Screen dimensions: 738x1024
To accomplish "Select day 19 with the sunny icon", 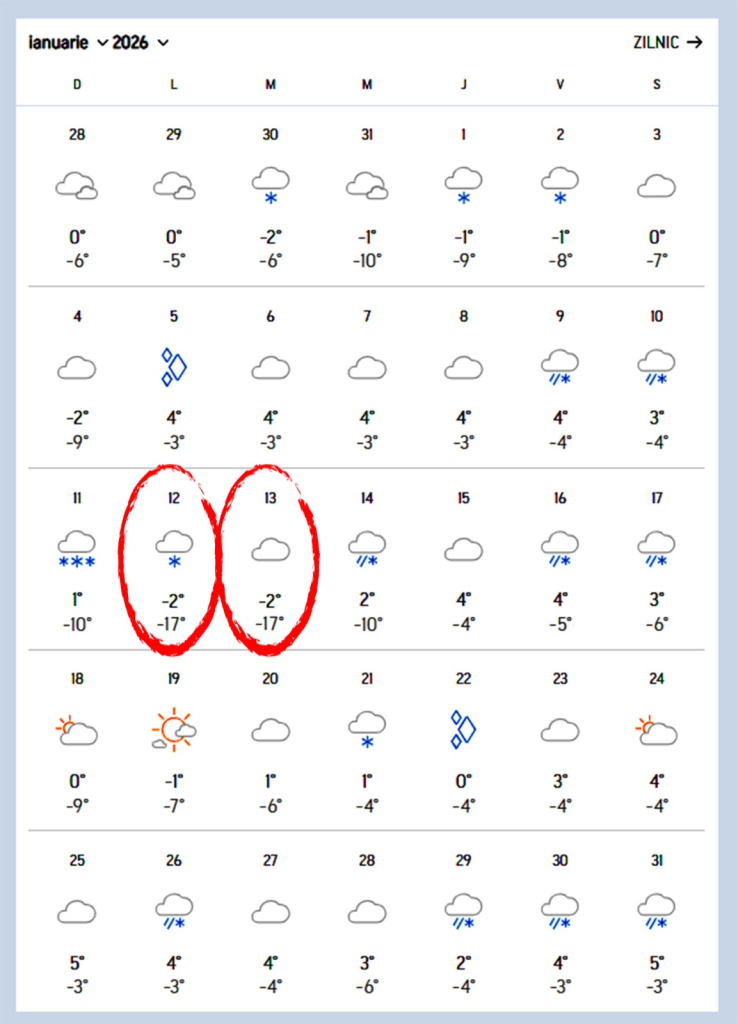I will click(174, 741).
